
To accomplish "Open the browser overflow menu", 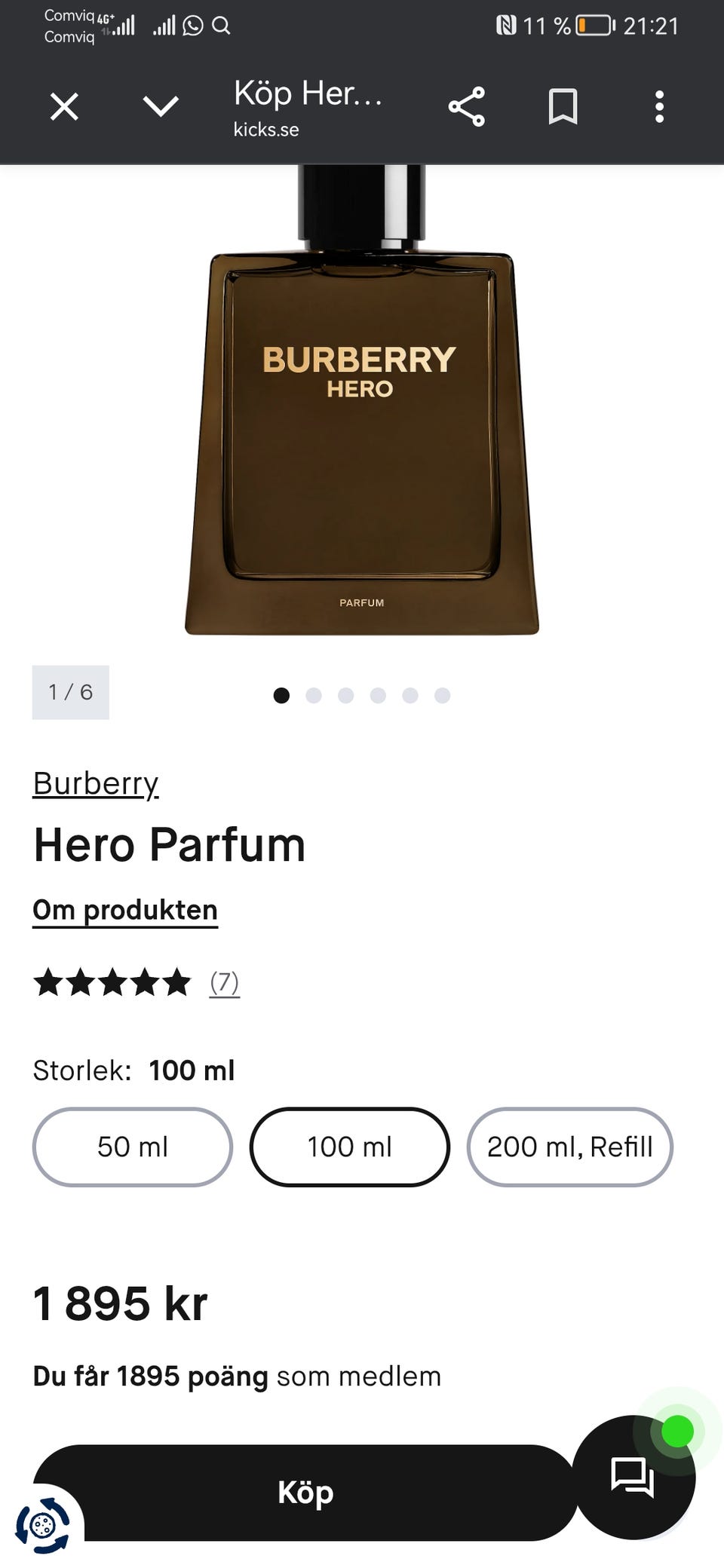I will tap(659, 106).
